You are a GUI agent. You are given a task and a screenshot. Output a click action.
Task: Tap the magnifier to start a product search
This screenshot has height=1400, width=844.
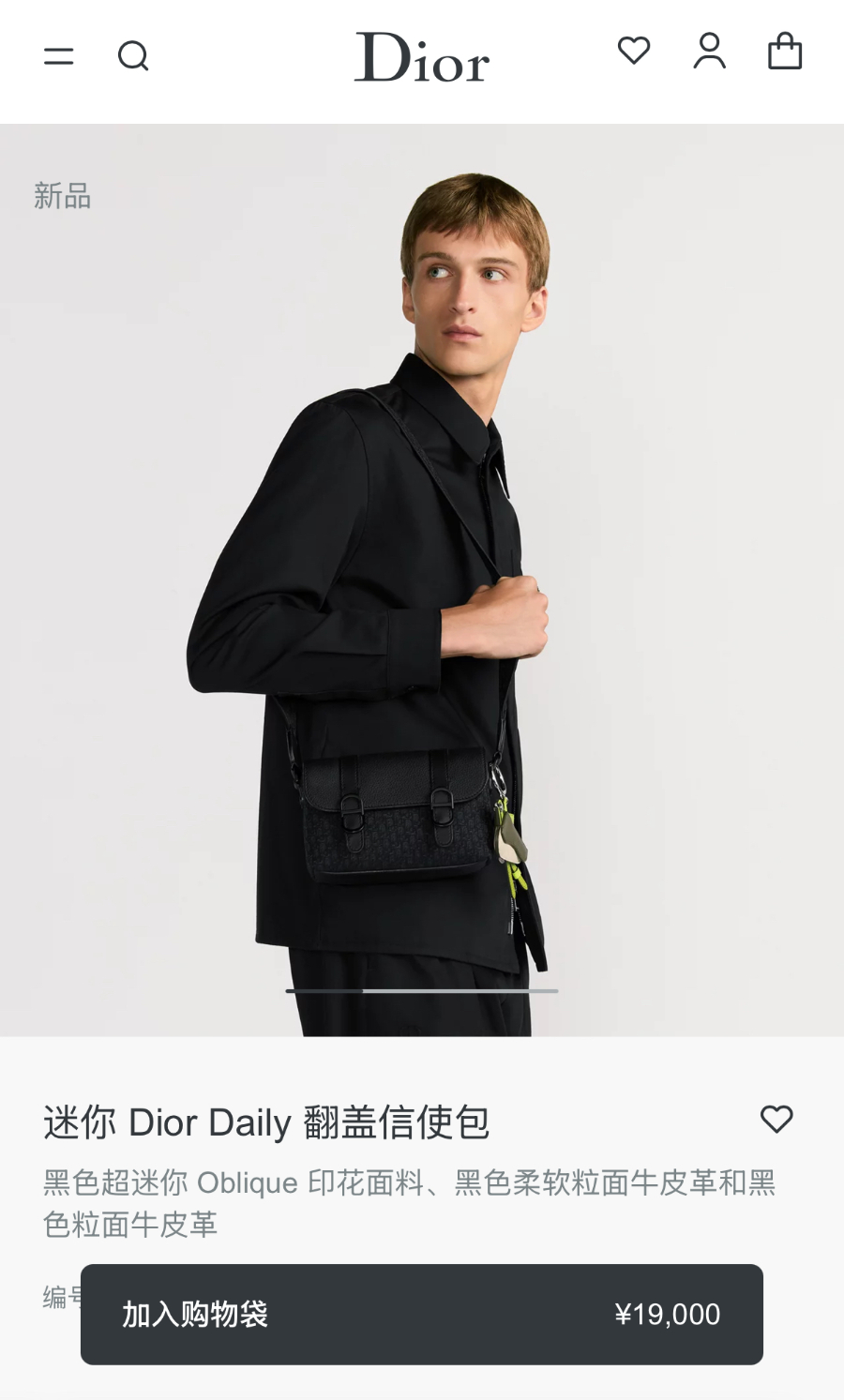134,56
